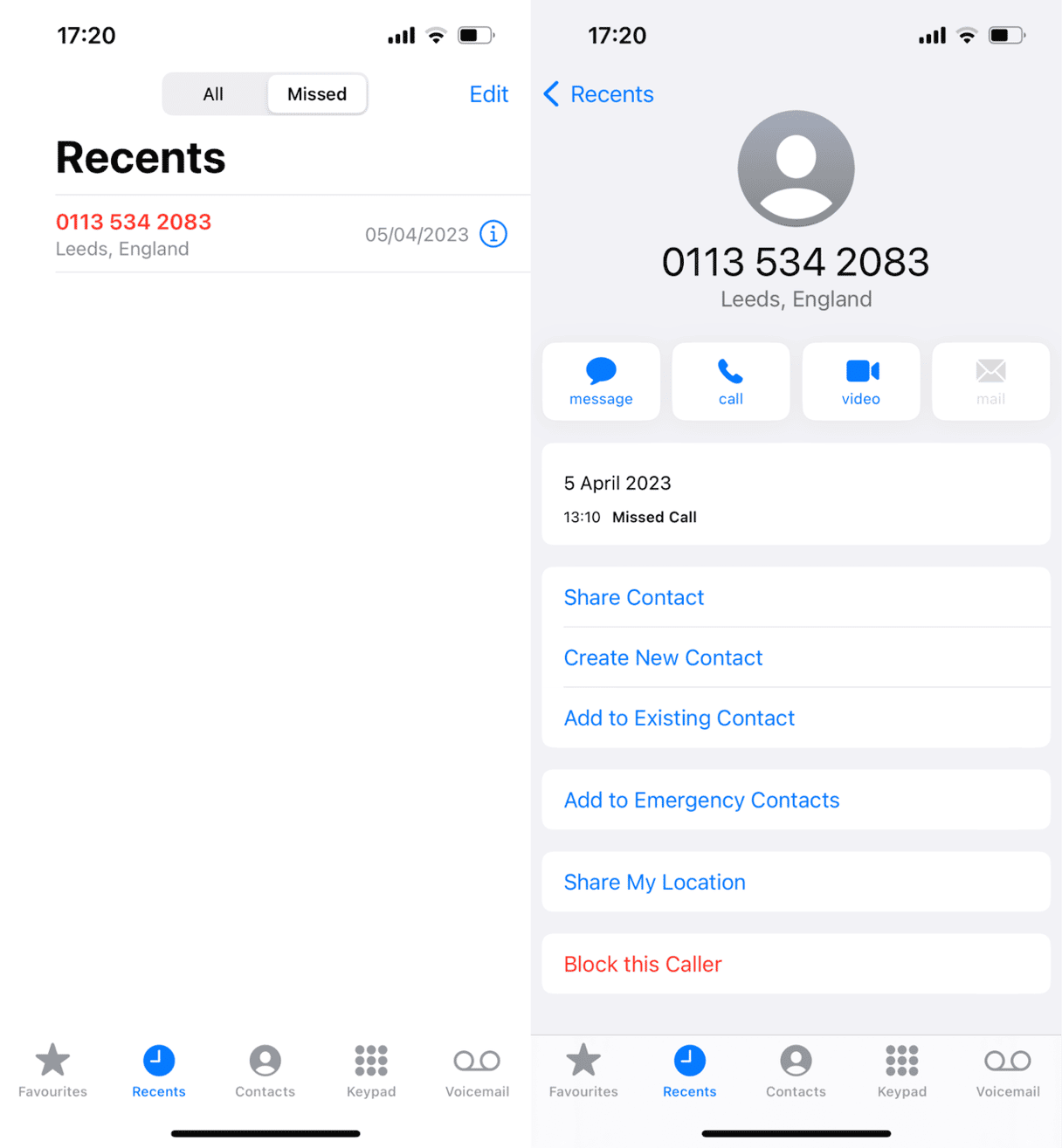Switch to the All calls segment
This screenshot has height=1148, width=1062.
click(x=213, y=94)
